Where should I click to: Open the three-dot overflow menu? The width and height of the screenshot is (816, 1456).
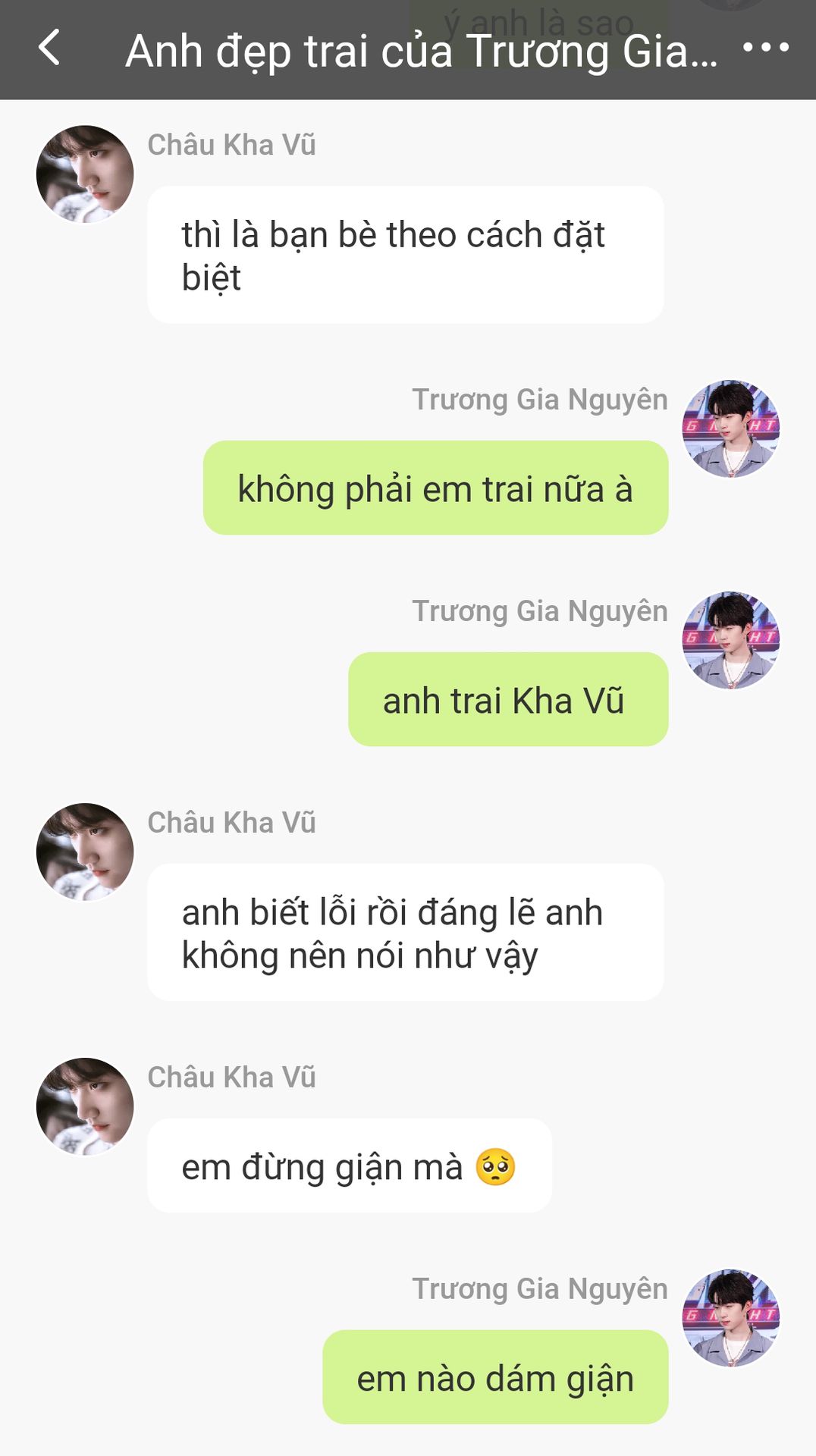click(x=765, y=48)
